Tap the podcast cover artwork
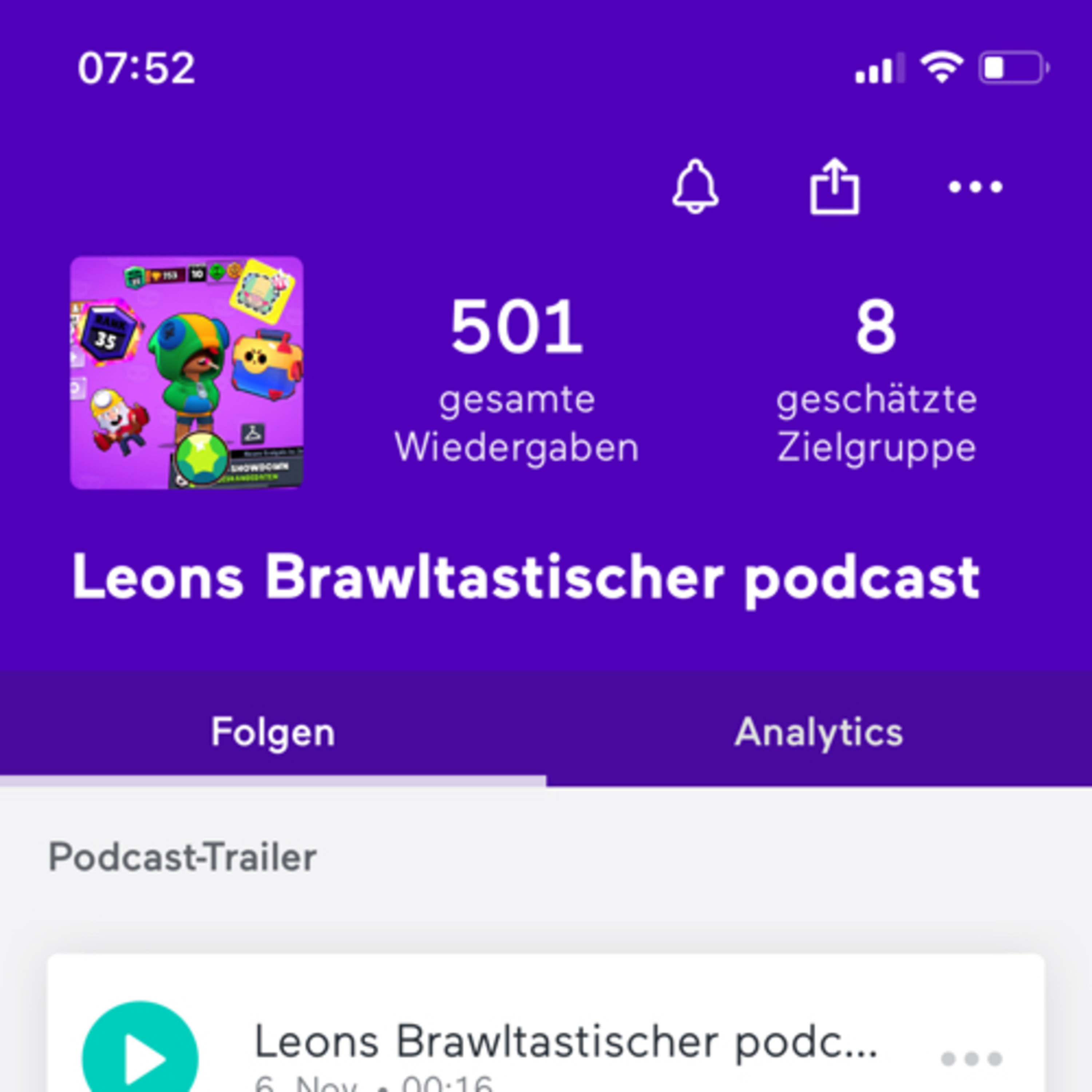Viewport: 1092px width, 1092px height. click(x=186, y=372)
